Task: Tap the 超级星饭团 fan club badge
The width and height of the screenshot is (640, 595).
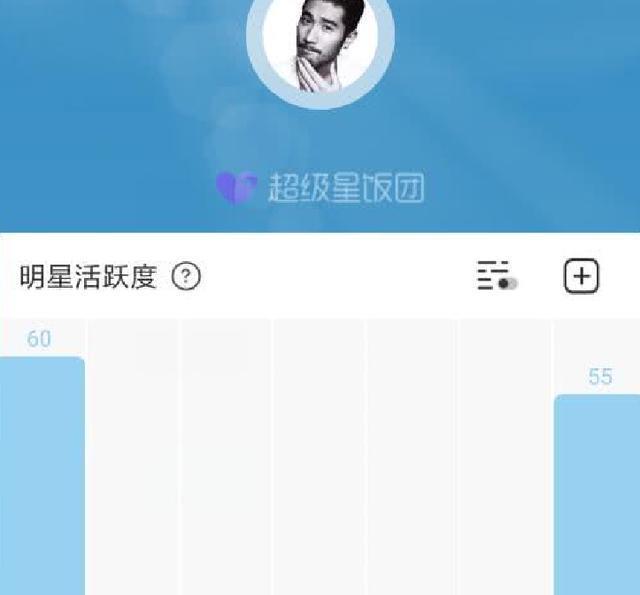Action: click(x=320, y=187)
